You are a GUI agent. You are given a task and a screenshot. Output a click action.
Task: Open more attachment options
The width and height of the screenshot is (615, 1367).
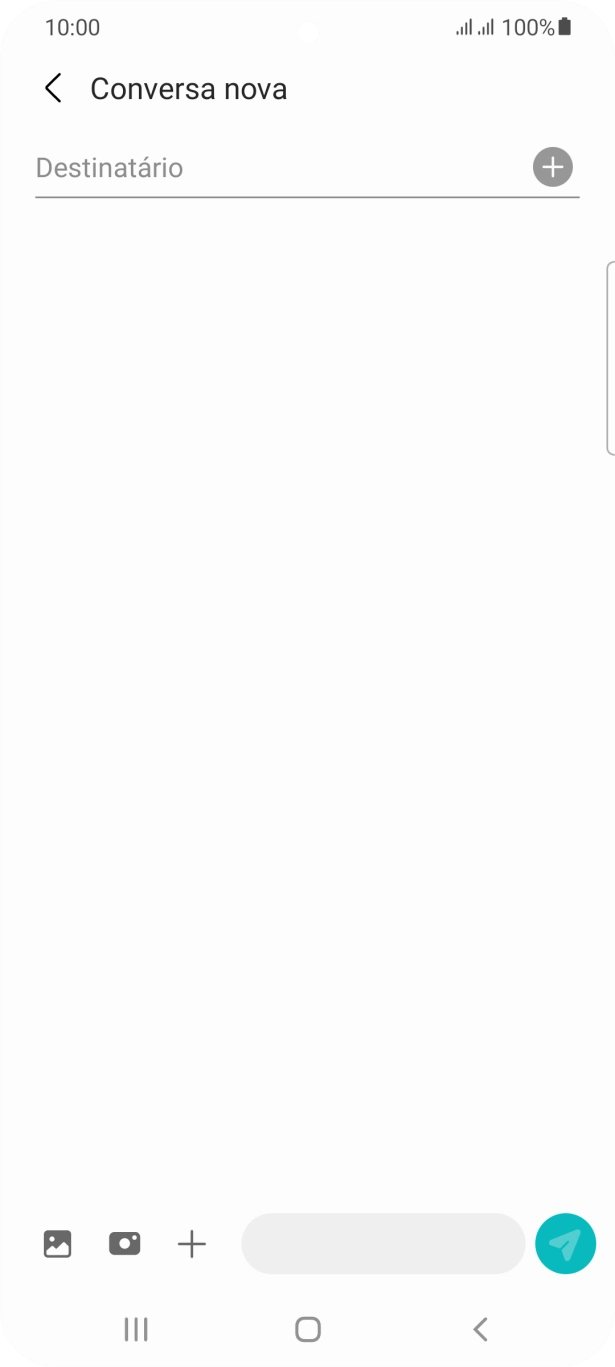(191, 1244)
